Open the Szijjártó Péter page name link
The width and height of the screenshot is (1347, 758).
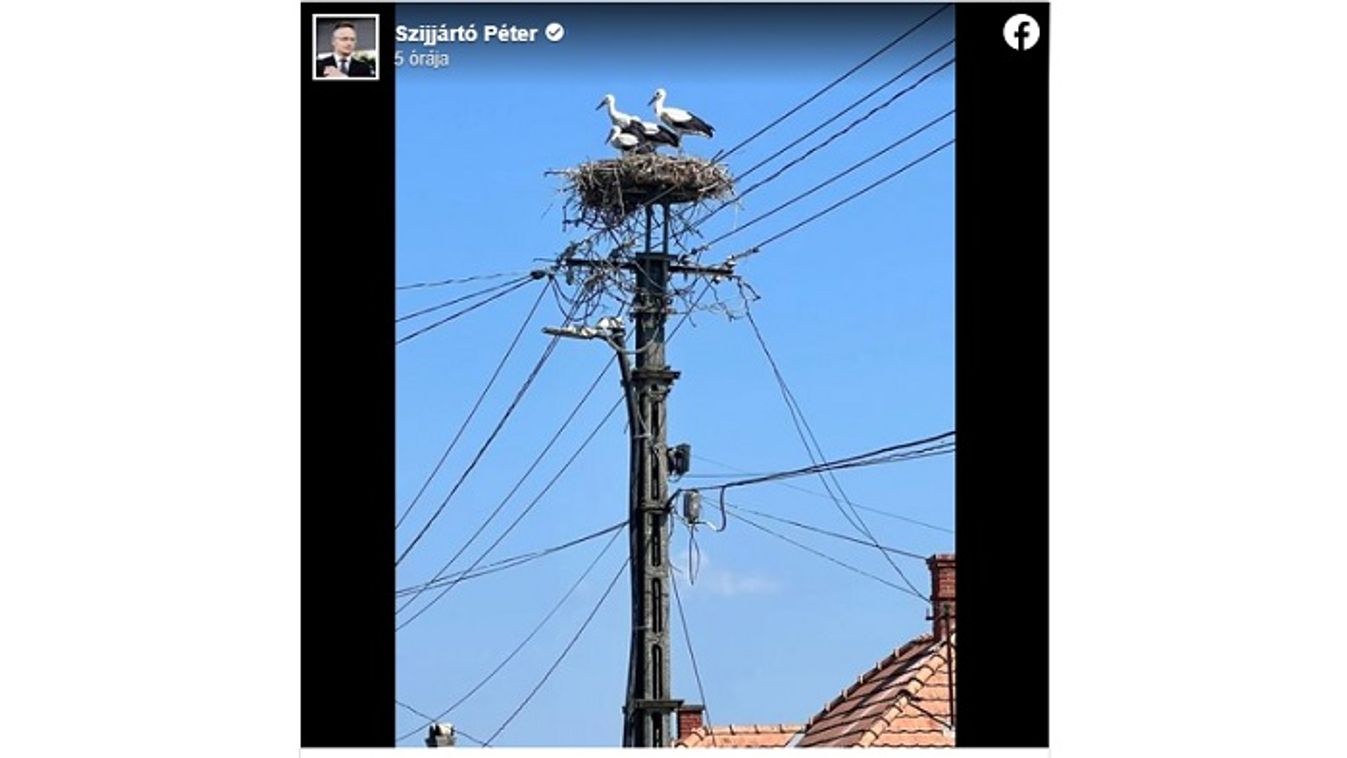tap(466, 33)
